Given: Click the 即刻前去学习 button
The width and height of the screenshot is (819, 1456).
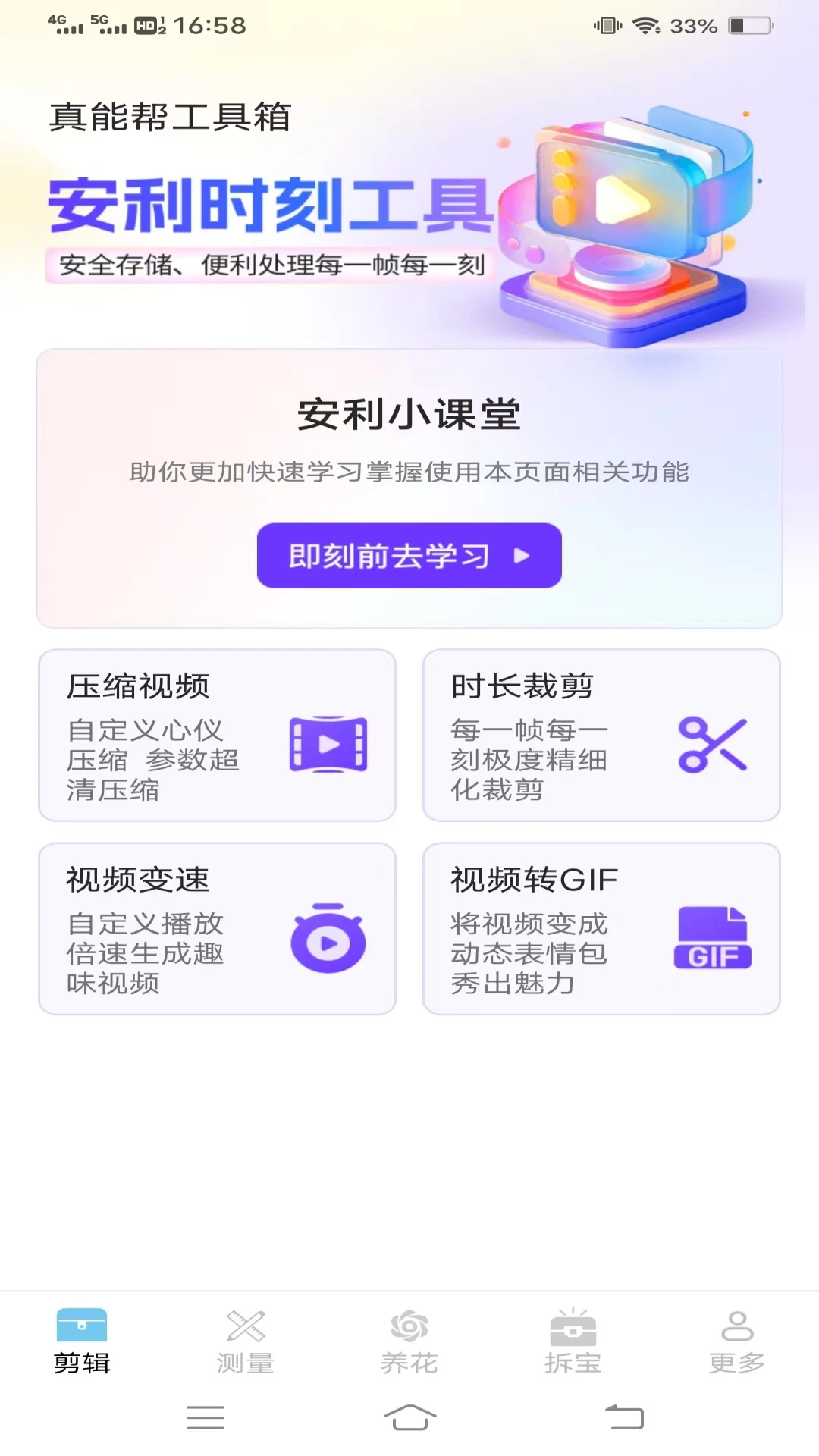Looking at the screenshot, I should (409, 556).
